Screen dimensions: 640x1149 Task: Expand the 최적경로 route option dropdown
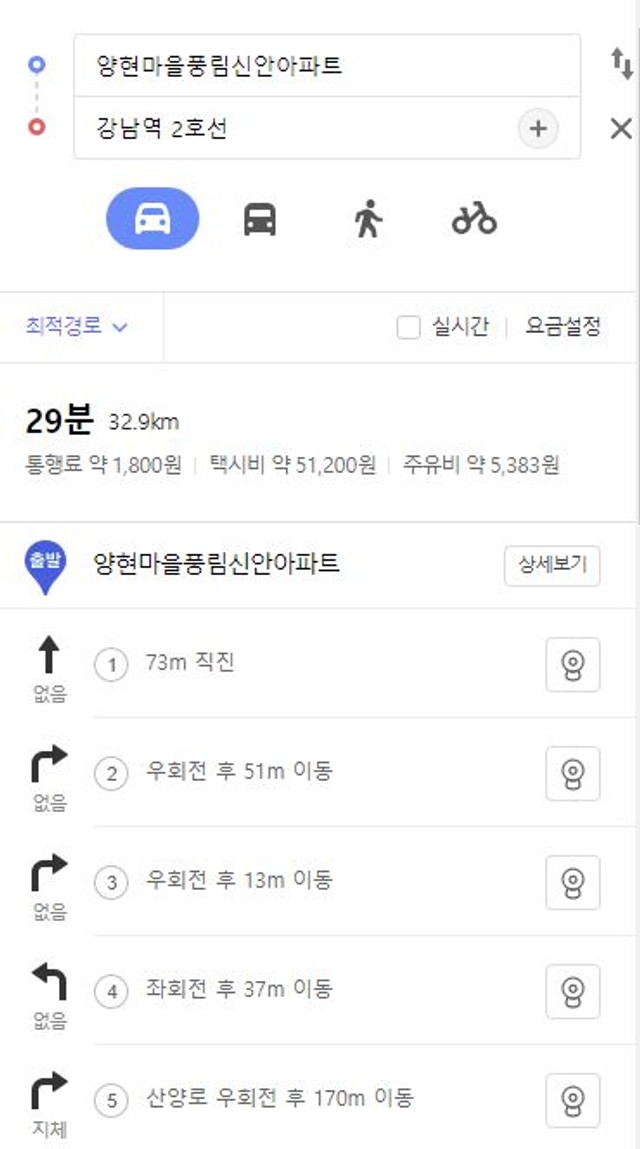77,326
